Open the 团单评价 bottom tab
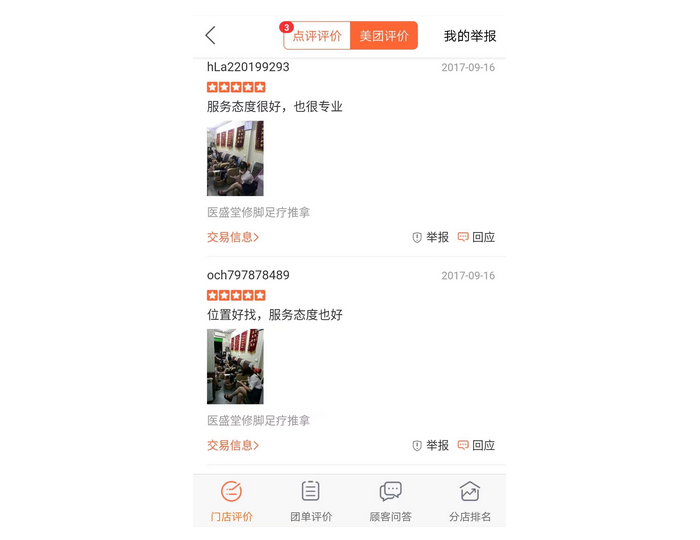 click(x=311, y=501)
